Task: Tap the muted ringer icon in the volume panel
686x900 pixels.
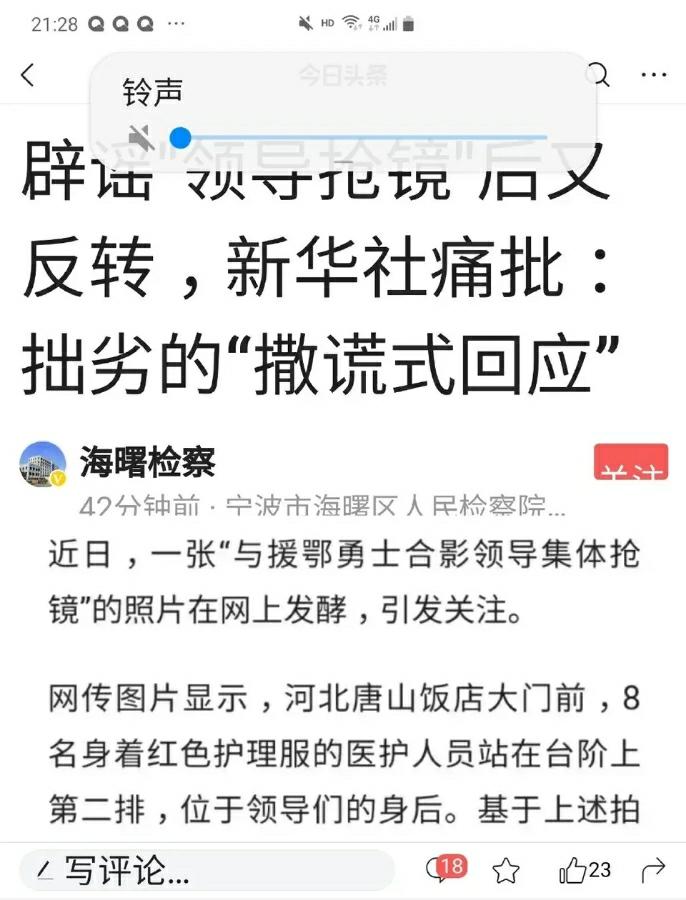Action: (142, 137)
